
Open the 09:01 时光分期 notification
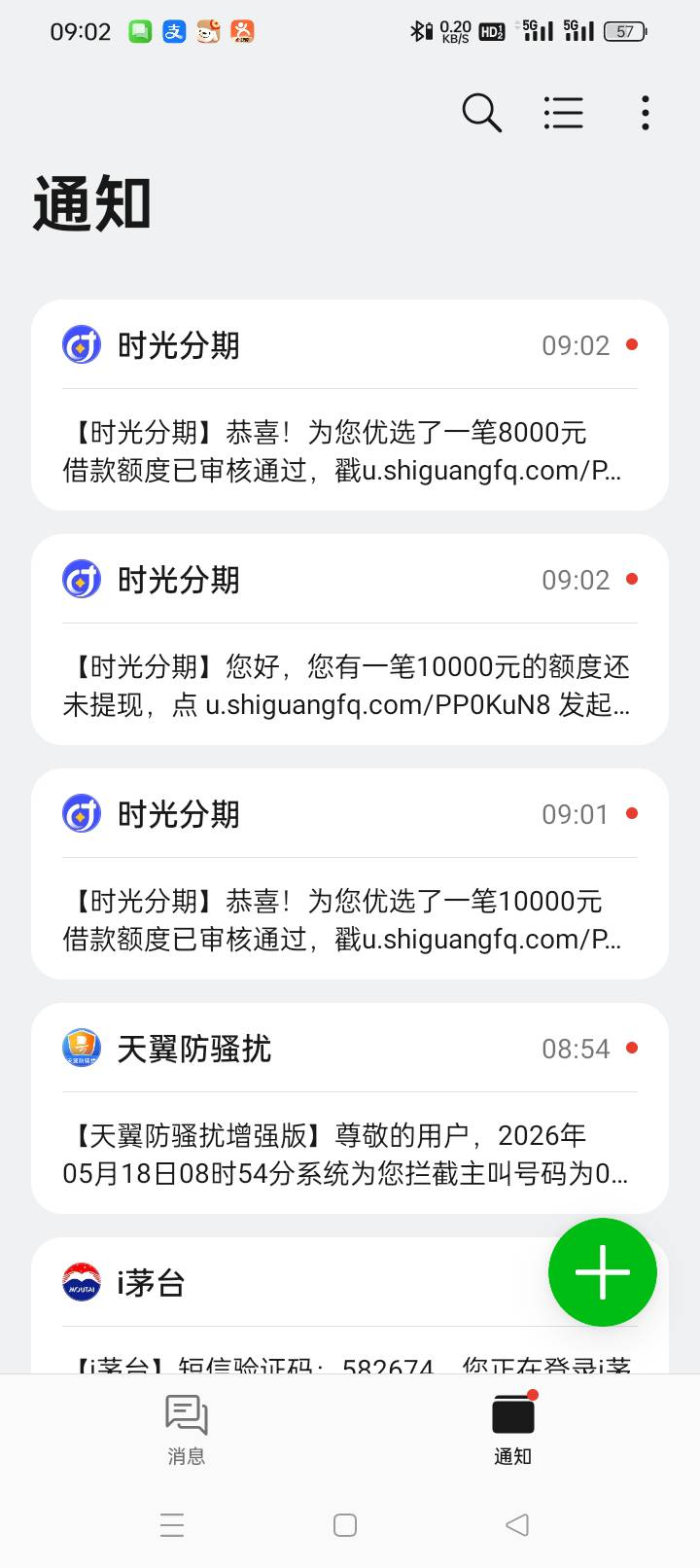pyautogui.click(x=350, y=873)
